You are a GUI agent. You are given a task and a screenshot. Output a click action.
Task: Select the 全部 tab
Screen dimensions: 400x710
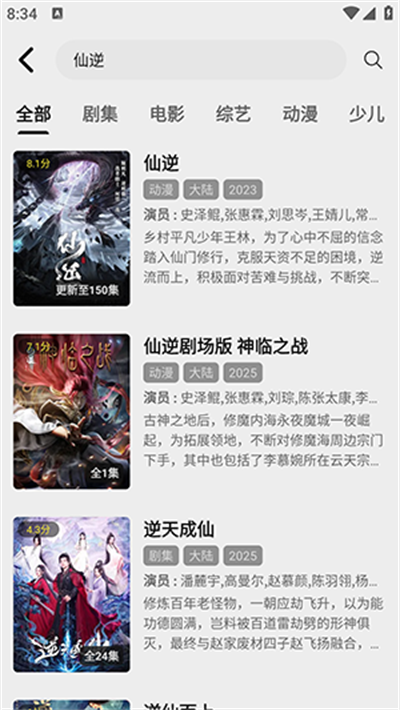(34, 114)
